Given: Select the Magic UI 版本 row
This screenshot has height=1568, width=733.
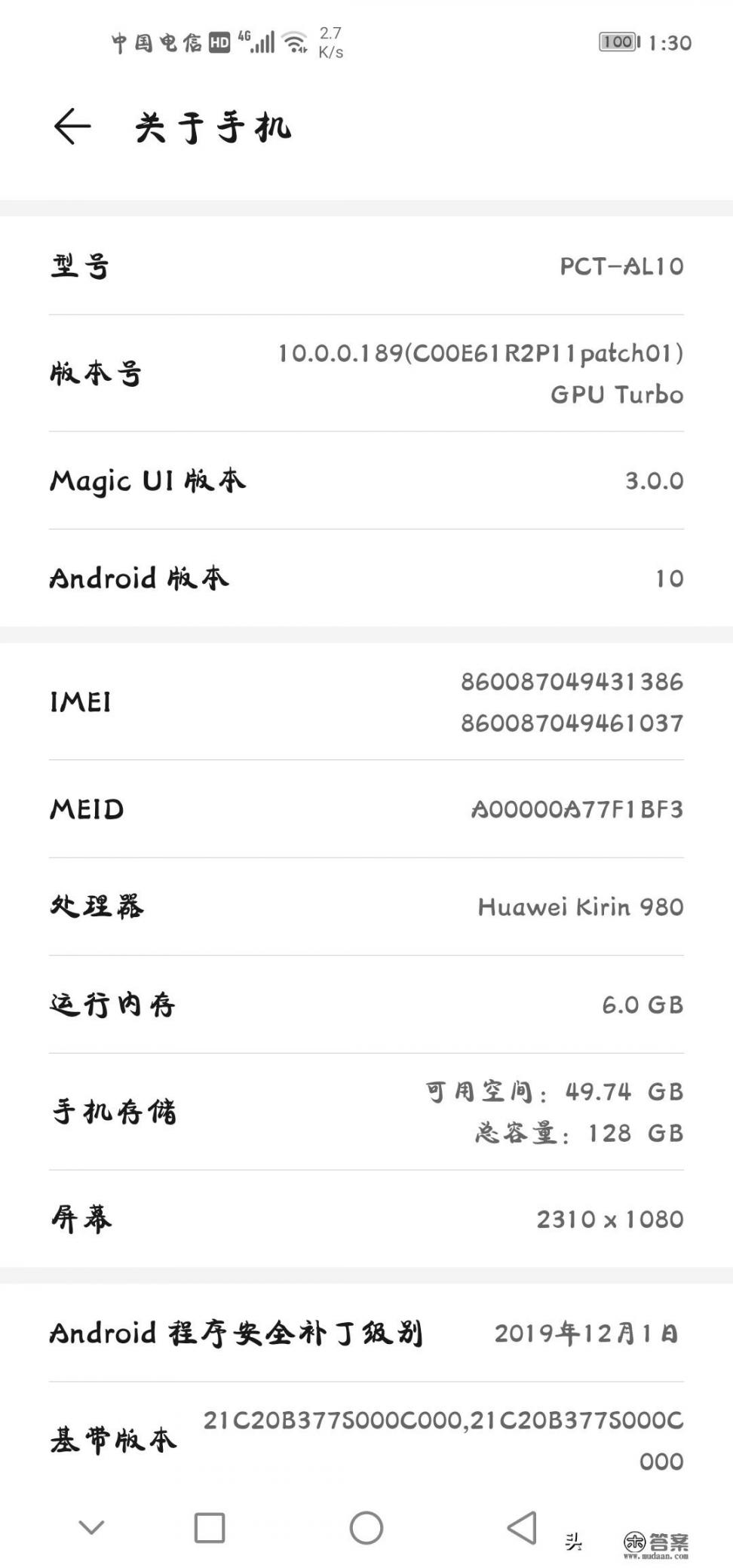Looking at the screenshot, I should tap(366, 480).
